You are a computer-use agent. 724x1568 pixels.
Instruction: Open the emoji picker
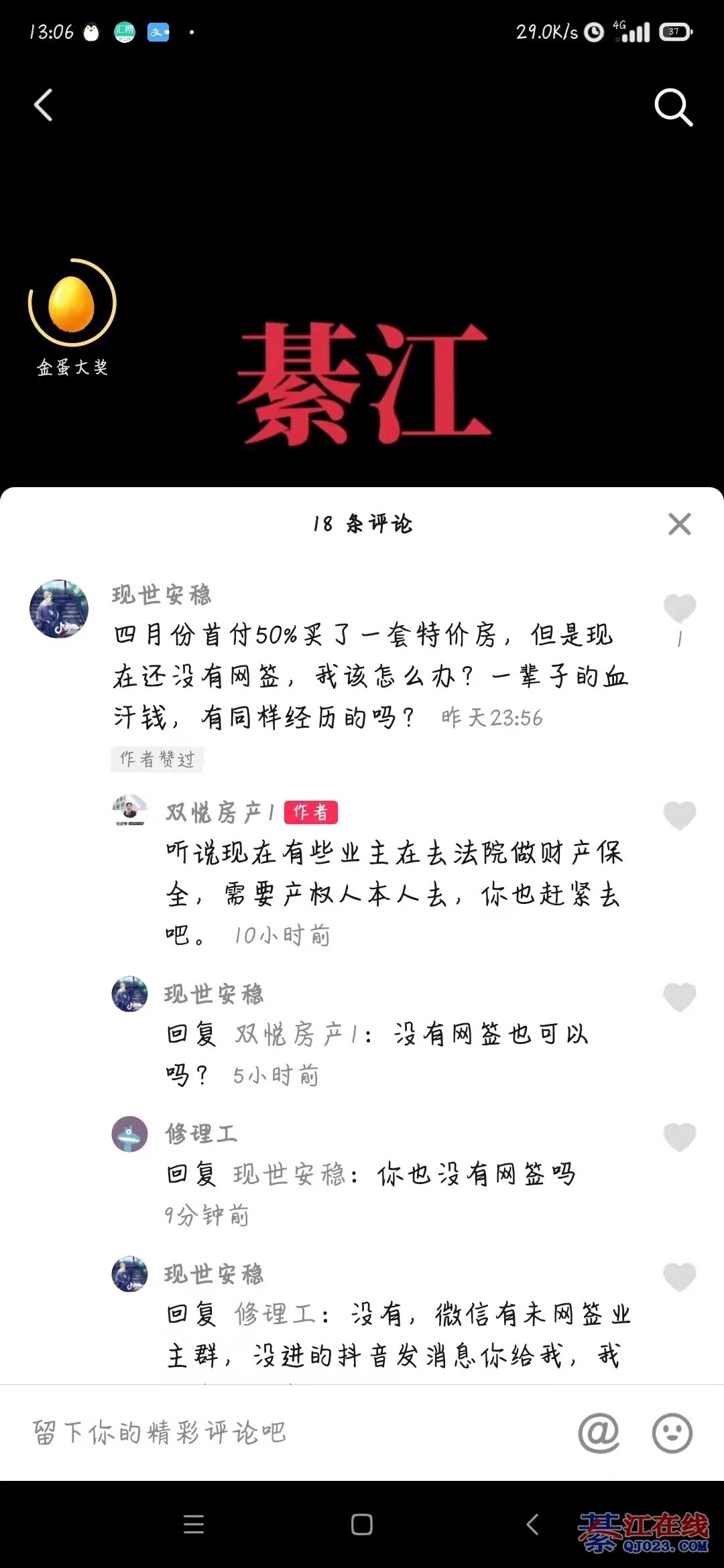click(672, 1433)
